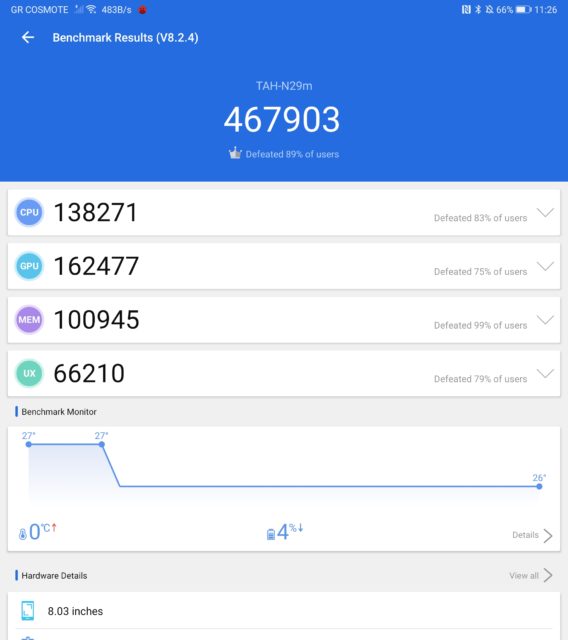Expand the UX score section
The width and height of the screenshot is (568, 640).
[545, 373]
